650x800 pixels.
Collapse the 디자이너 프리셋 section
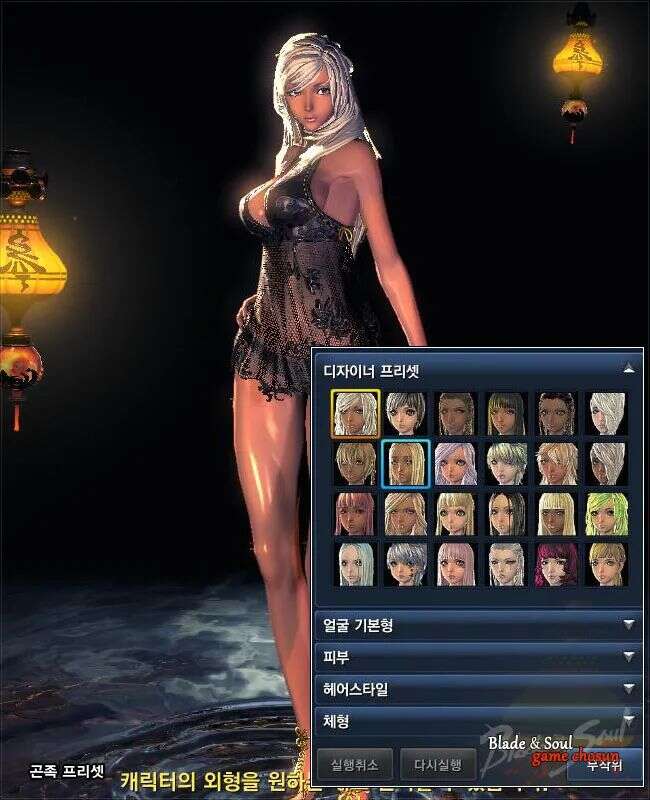point(628,369)
